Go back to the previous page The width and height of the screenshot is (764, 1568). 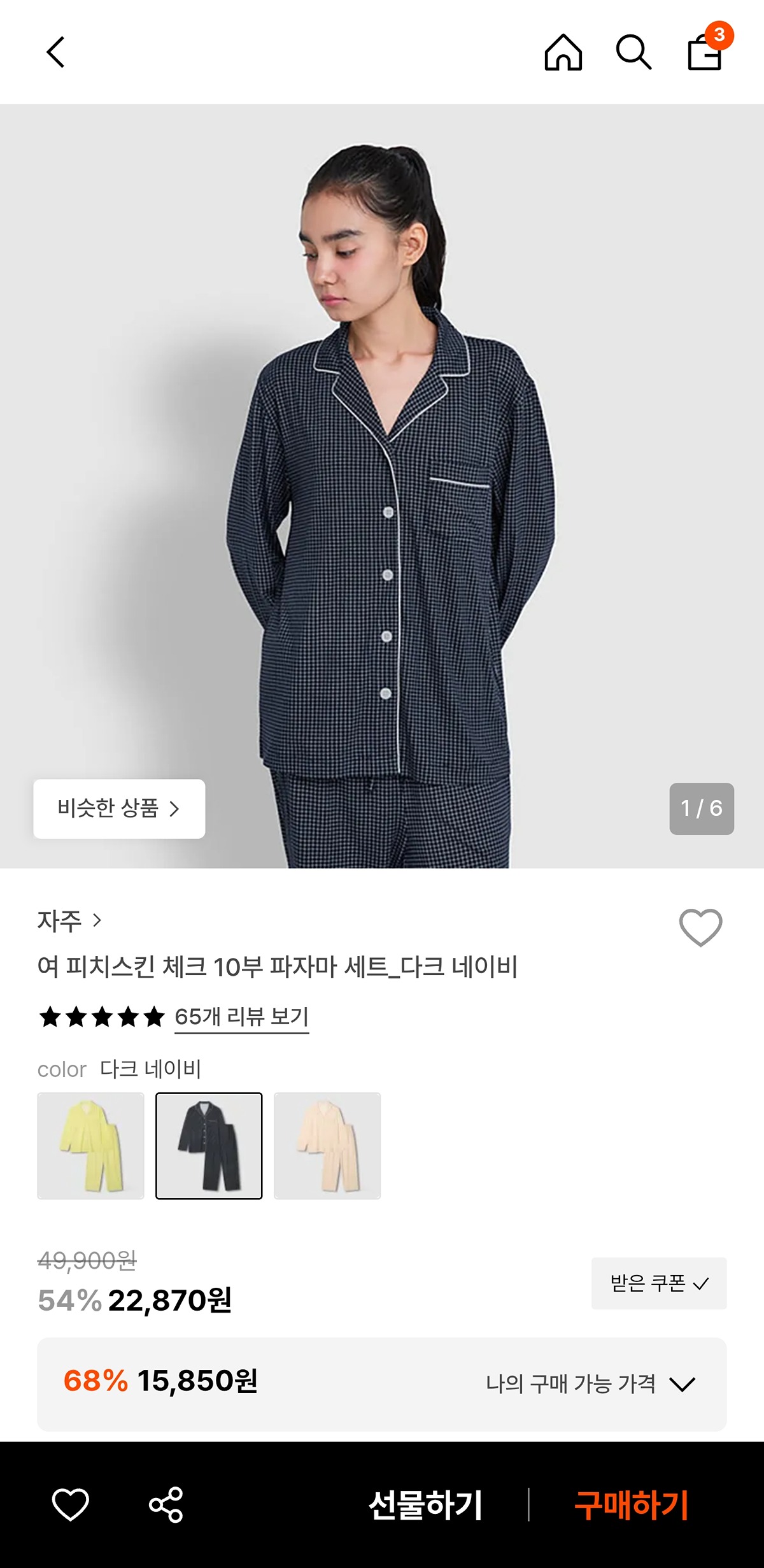tap(56, 52)
